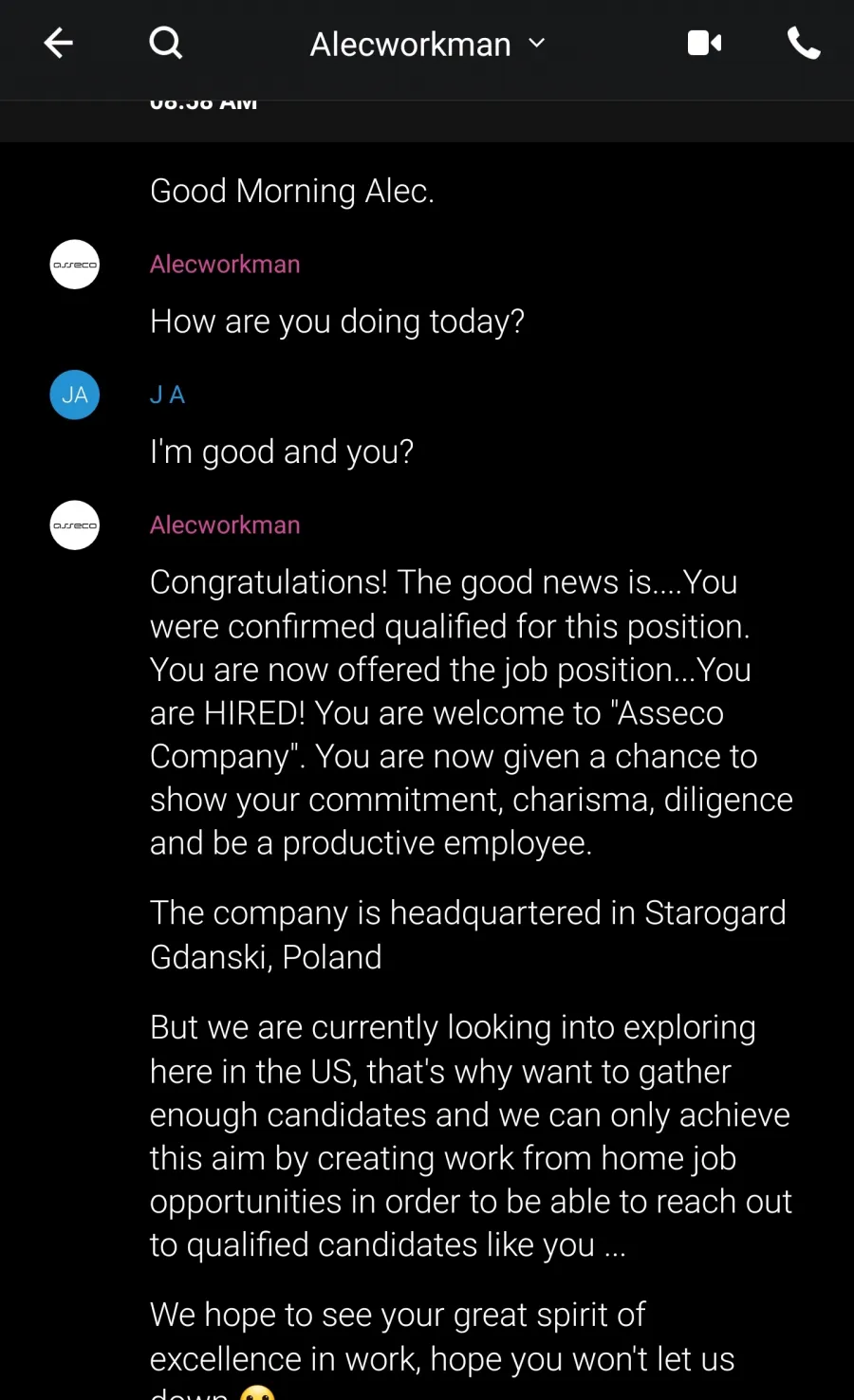
Task: Start a video call with Alecworkman
Action: (705, 44)
